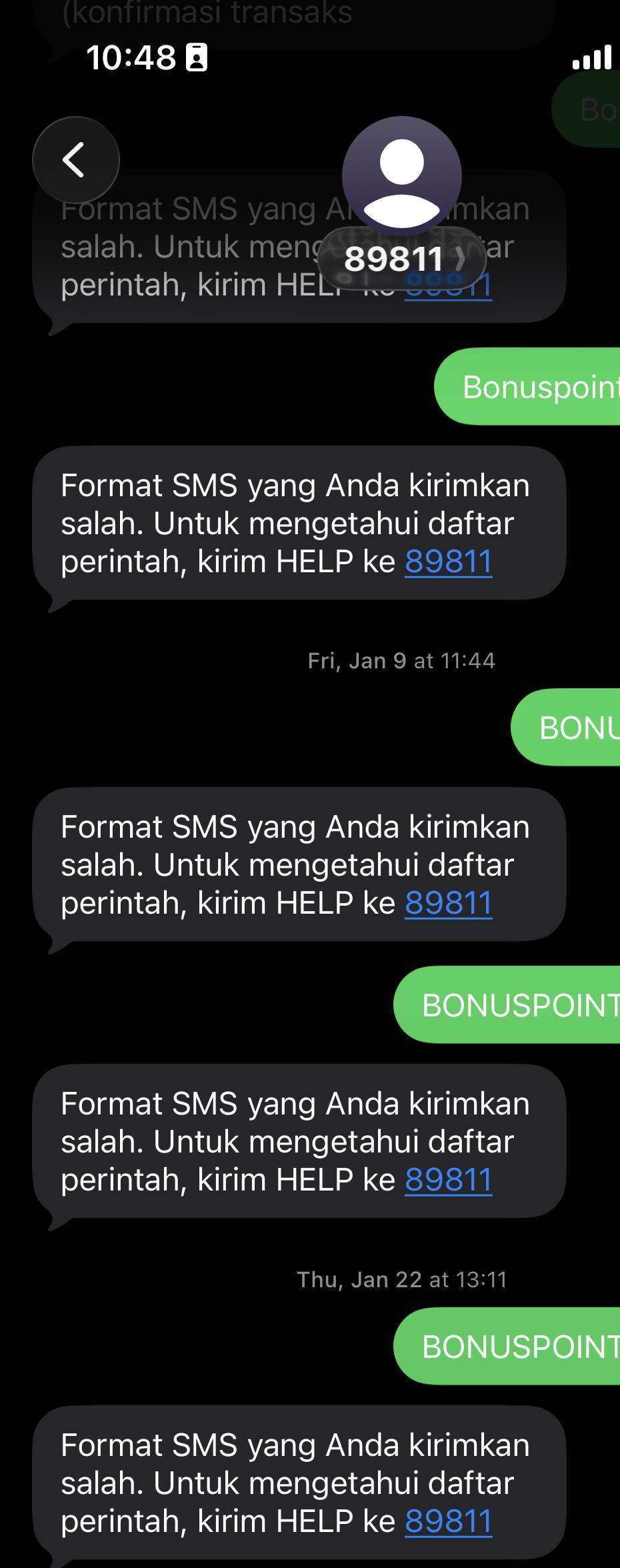This screenshot has height=1568, width=620.
Task: Tap 89811 link after Jan 9 BONUSPOINT message
Action: (448, 1180)
